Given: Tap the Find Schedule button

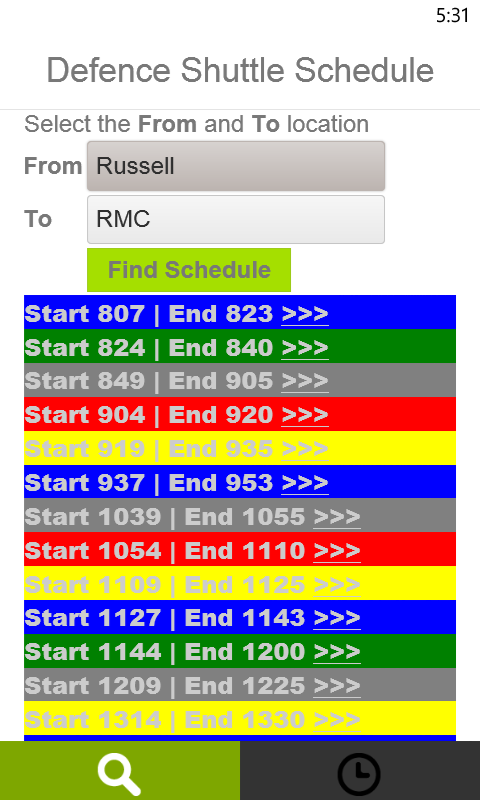Looking at the screenshot, I should tap(189, 270).
